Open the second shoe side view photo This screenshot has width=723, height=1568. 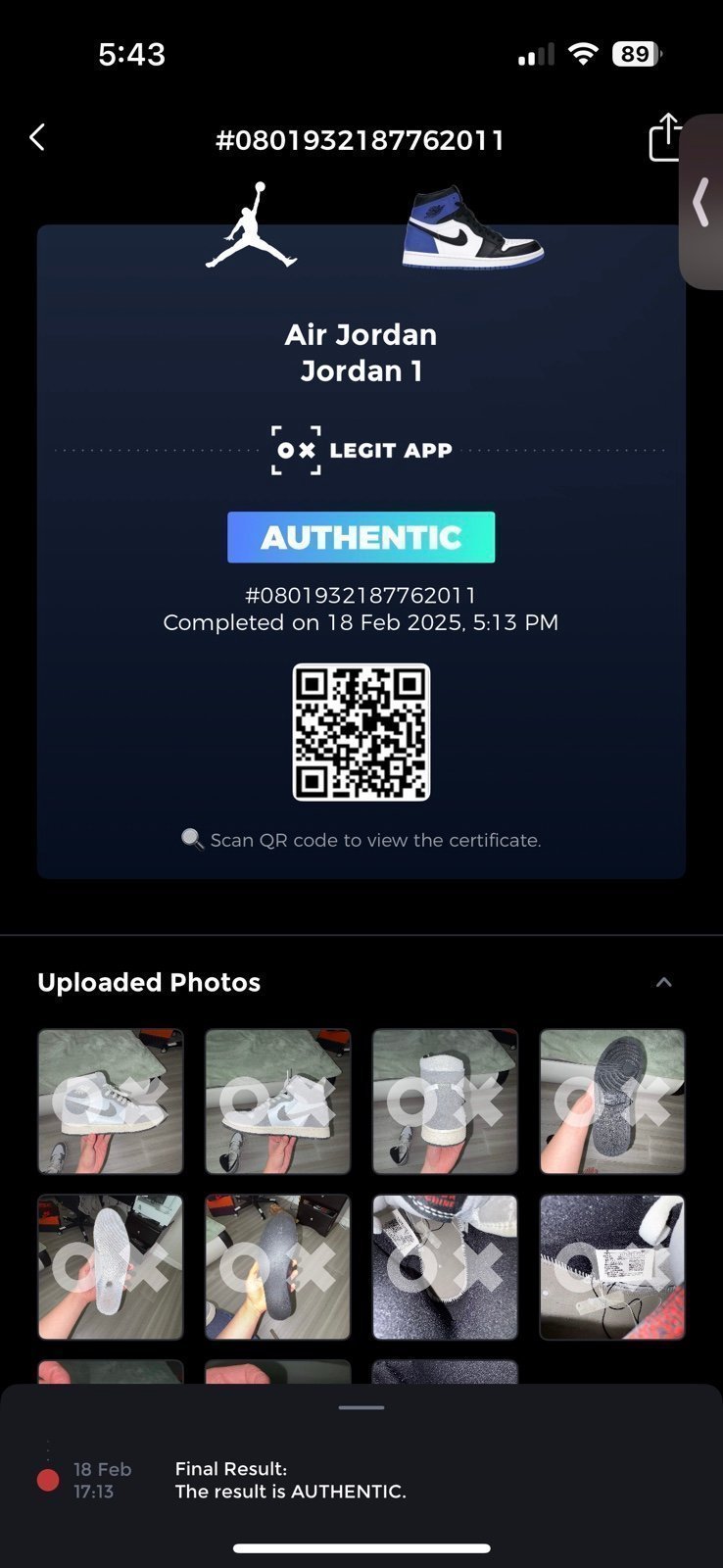point(278,1101)
